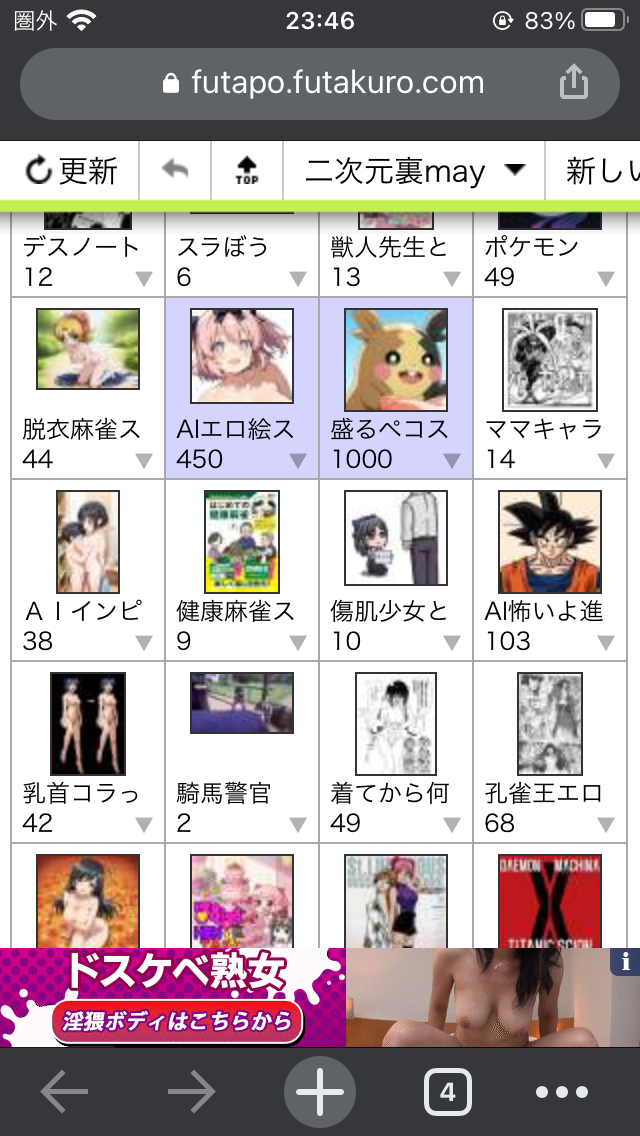Open the ad info icon
The height and width of the screenshot is (1136, 640).
click(626, 962)
